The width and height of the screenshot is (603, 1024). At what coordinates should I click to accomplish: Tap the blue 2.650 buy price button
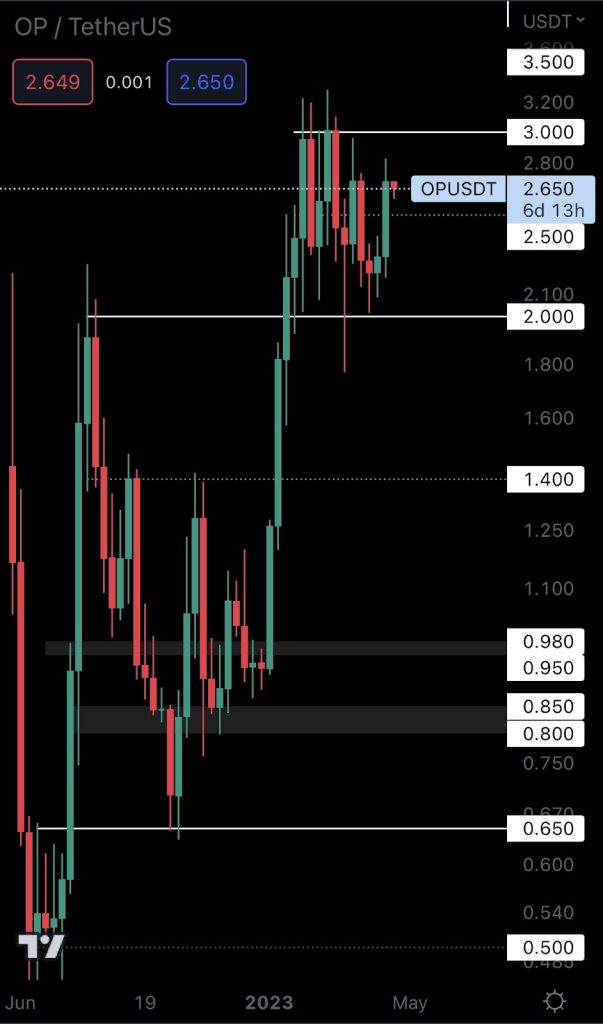tap(207, 82)
